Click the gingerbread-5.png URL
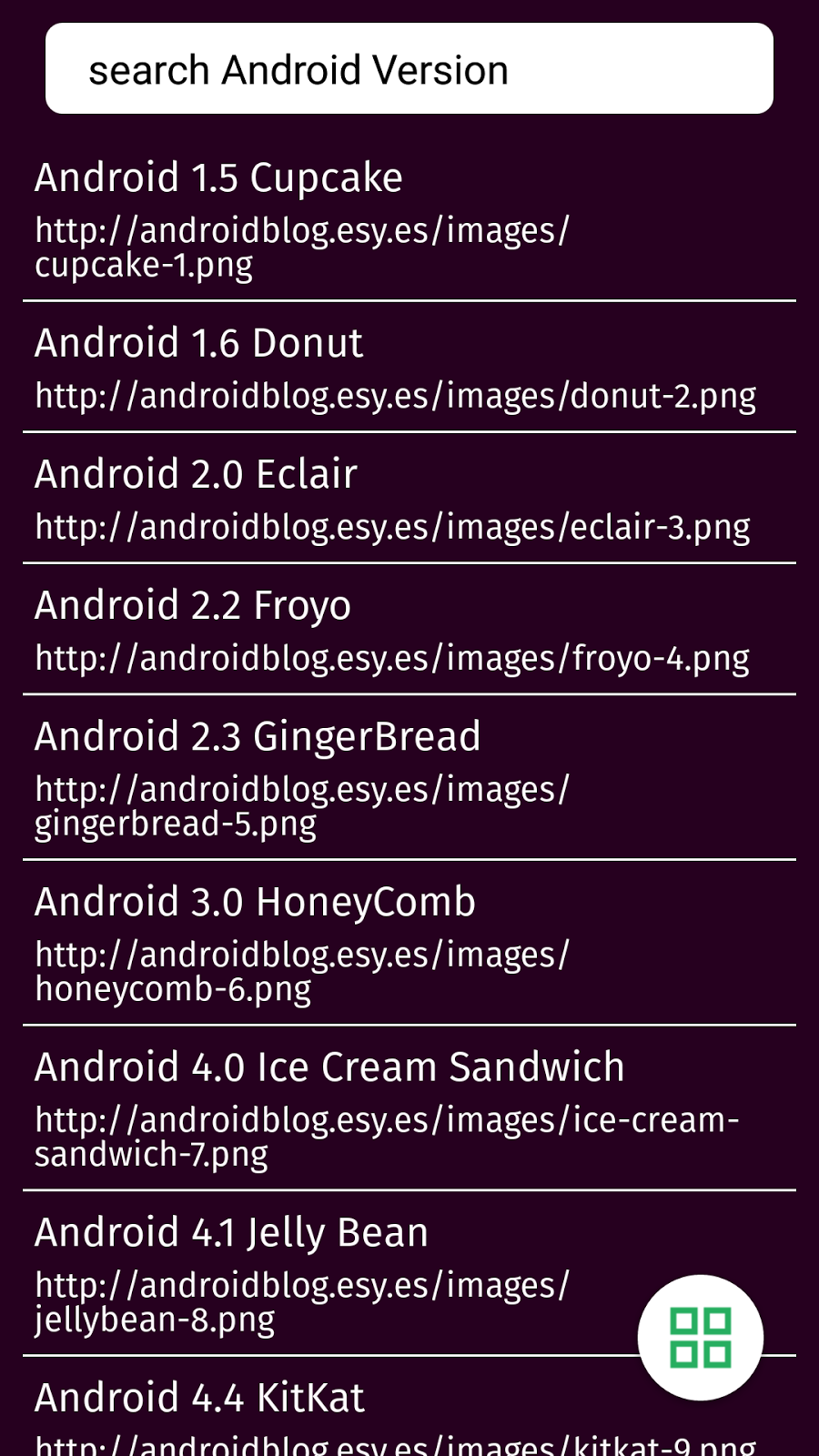 [301, 805]
